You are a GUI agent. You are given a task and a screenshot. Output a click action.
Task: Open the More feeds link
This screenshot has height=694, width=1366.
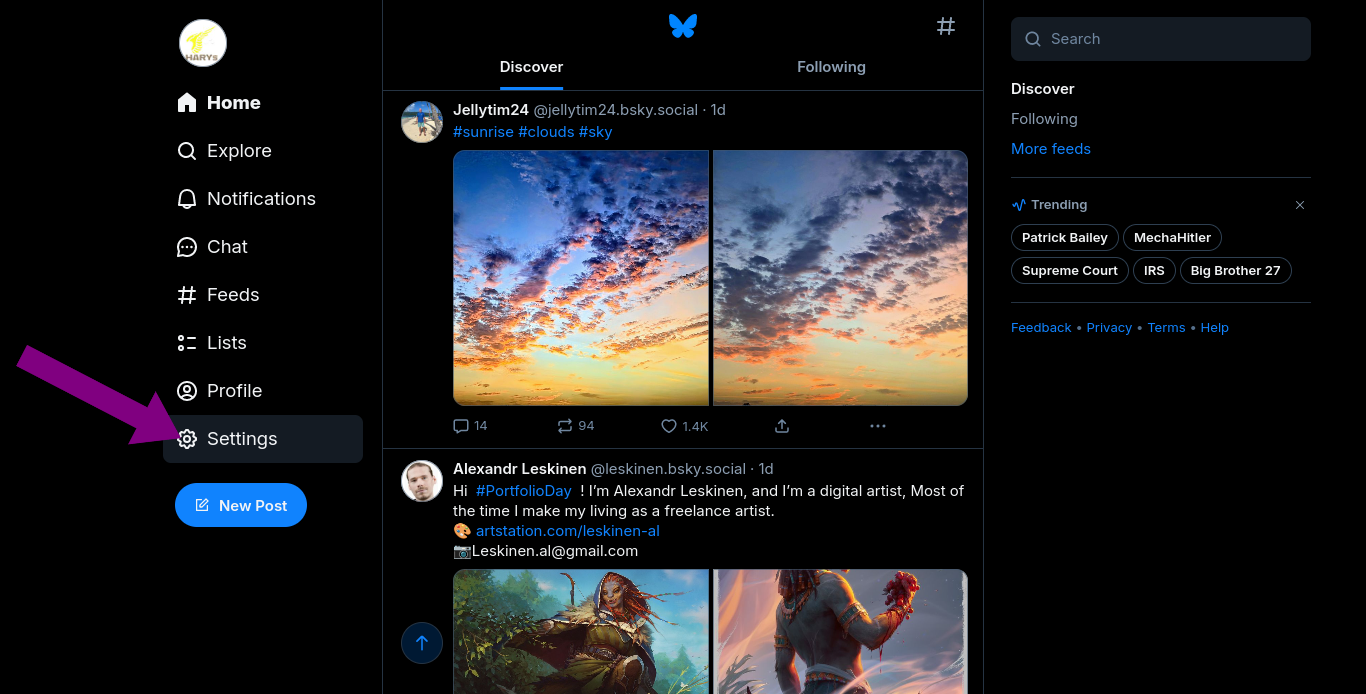[x=1050, y=149]
